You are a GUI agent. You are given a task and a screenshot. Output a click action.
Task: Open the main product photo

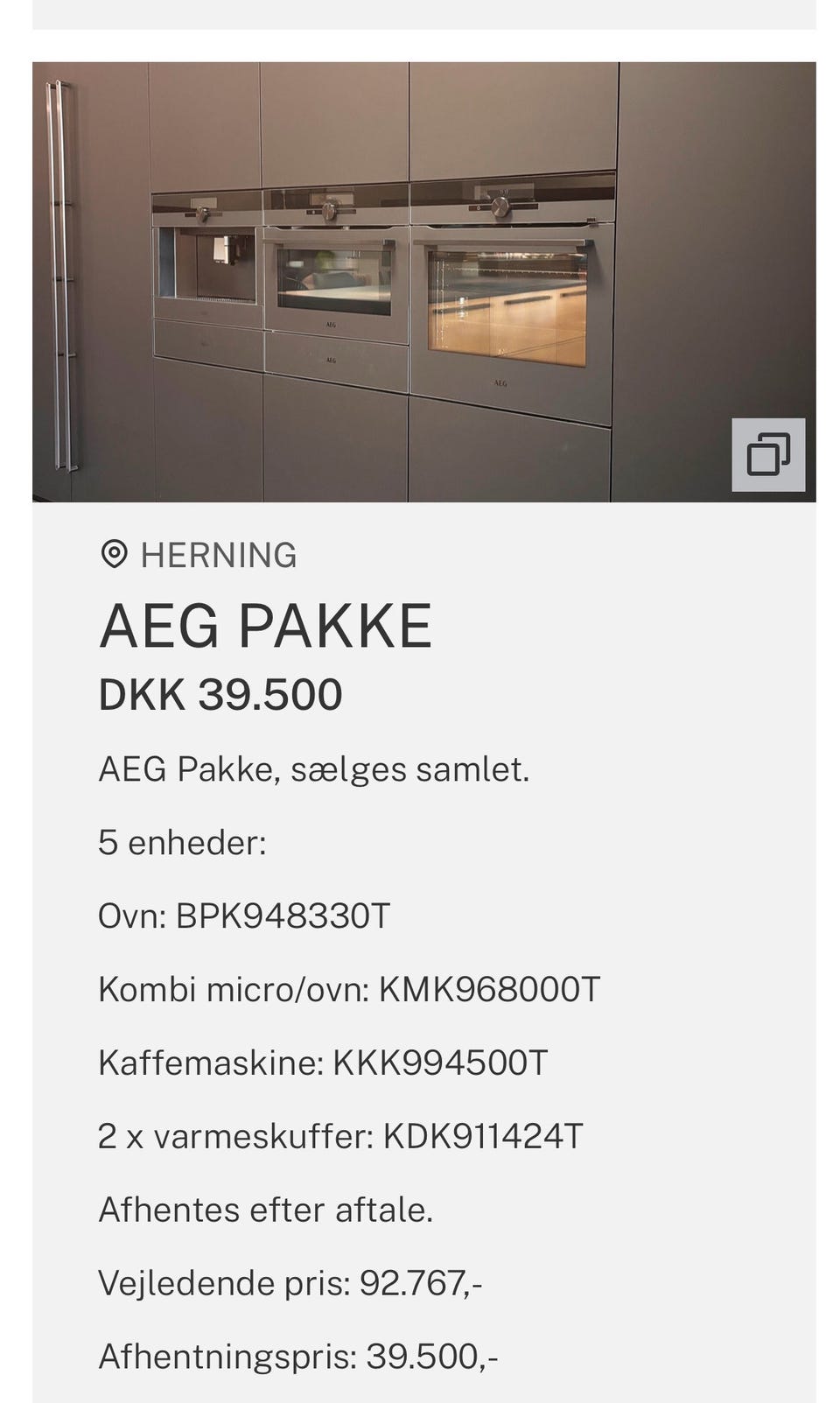coord(420,280)
